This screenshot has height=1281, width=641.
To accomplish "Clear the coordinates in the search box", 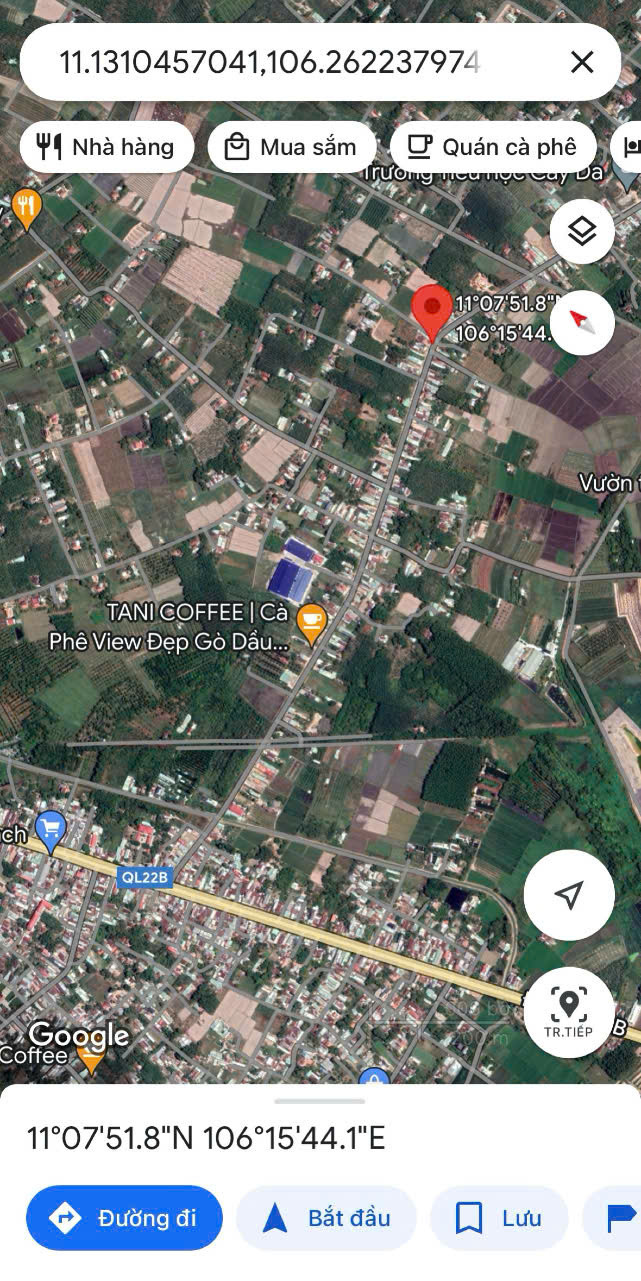I will (x=582, y=63).
